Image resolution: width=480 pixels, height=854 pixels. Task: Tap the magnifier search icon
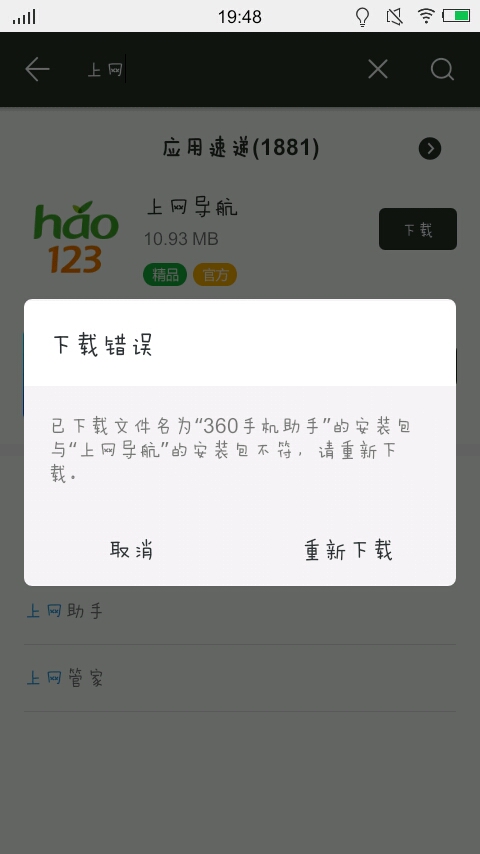click(x=442, y=70)
